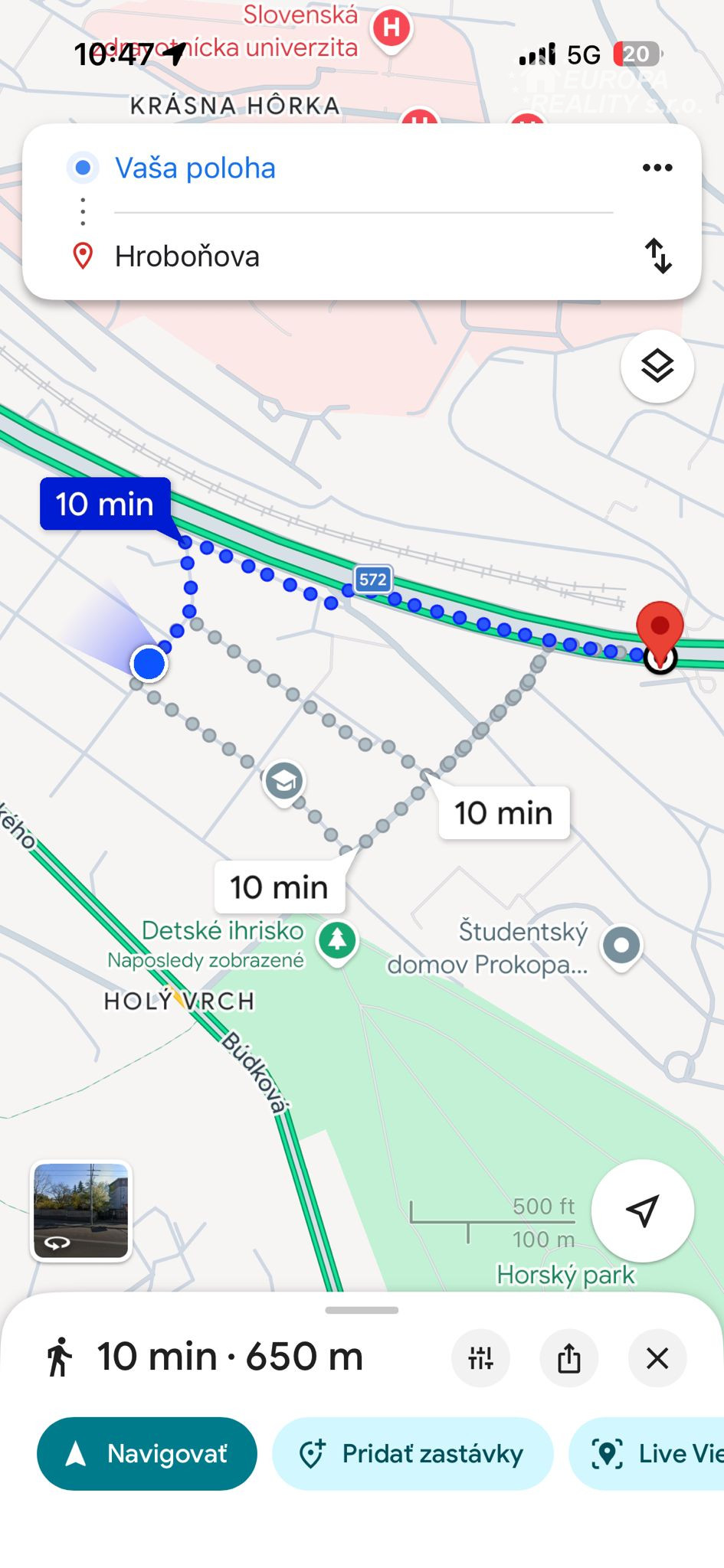Tap the red Hroboňova destination pin
This screenshot has height=1568, width=724.
pyautogui.click(x=660, y=626)
